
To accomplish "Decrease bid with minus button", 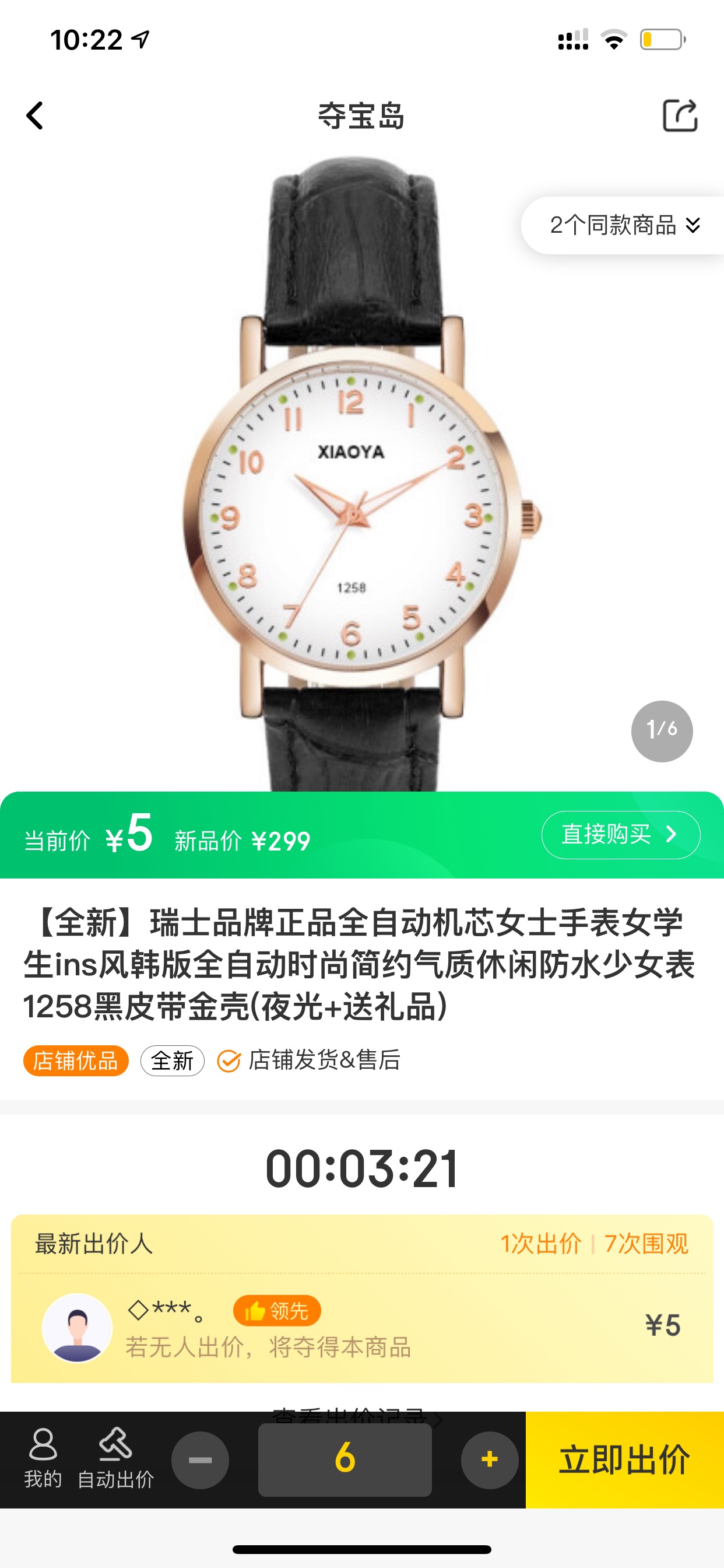I will [200, 1459].
